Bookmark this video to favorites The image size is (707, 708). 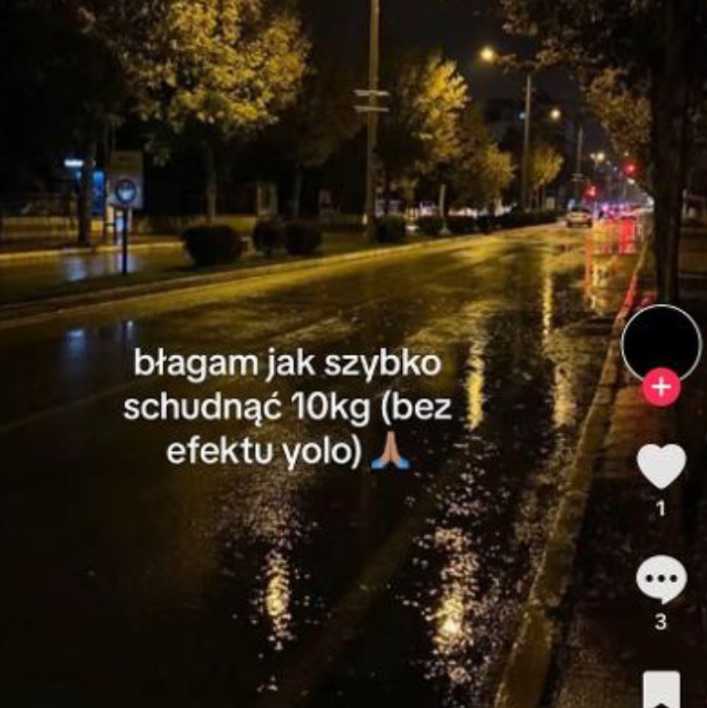[661, 690]
